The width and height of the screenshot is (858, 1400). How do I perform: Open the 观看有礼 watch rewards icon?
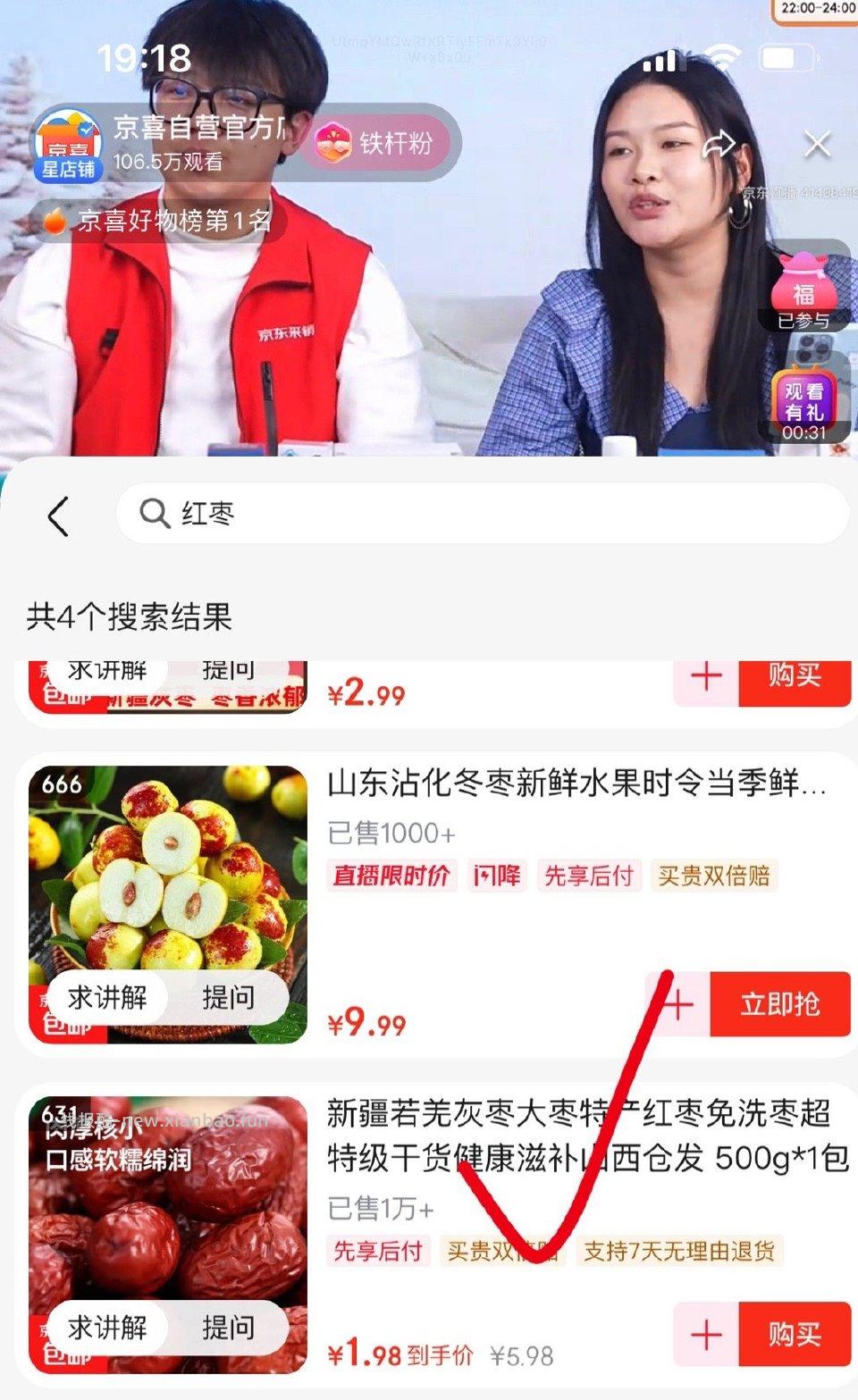click(x=805, y=398)
